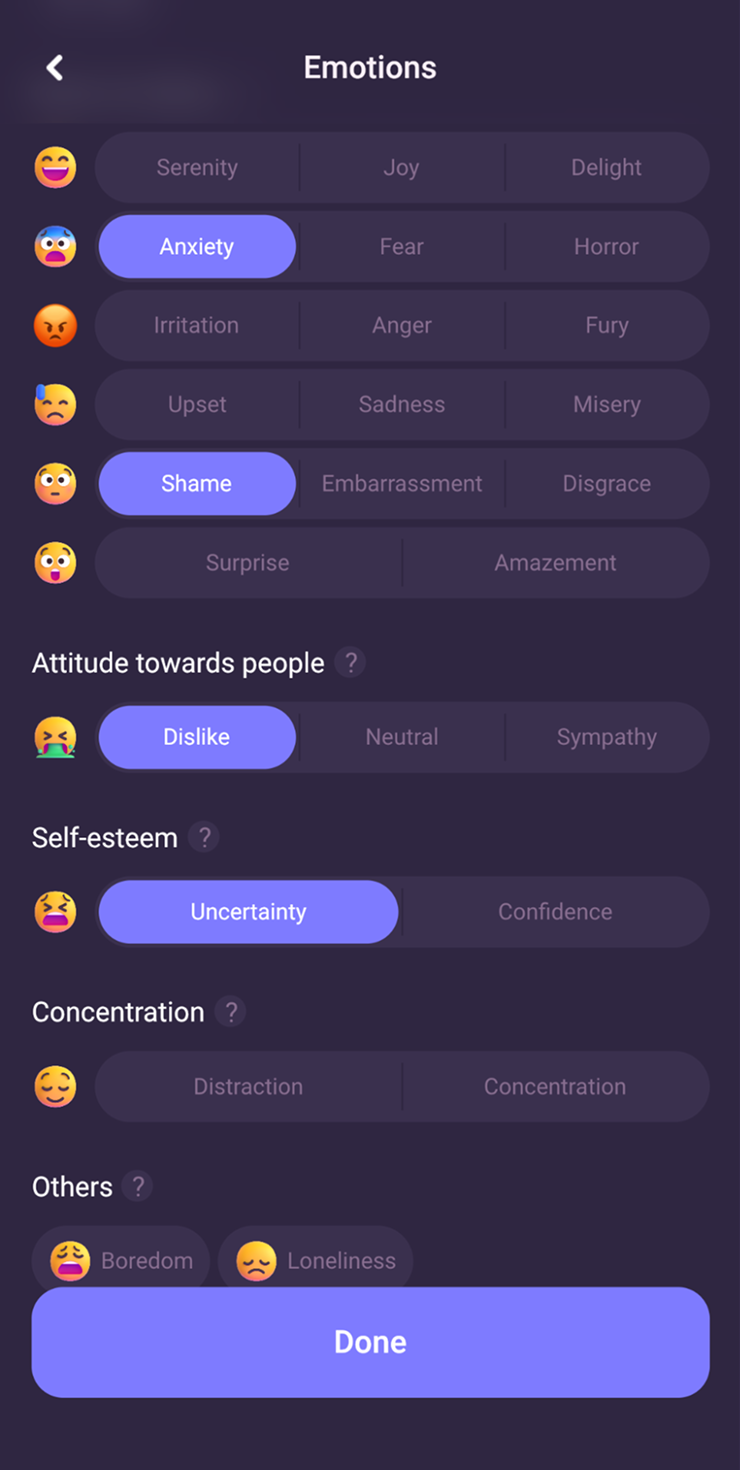Select Anger as an emotion
The height and width of the screenshot is (1470, 740).
[x=402, y=325]
